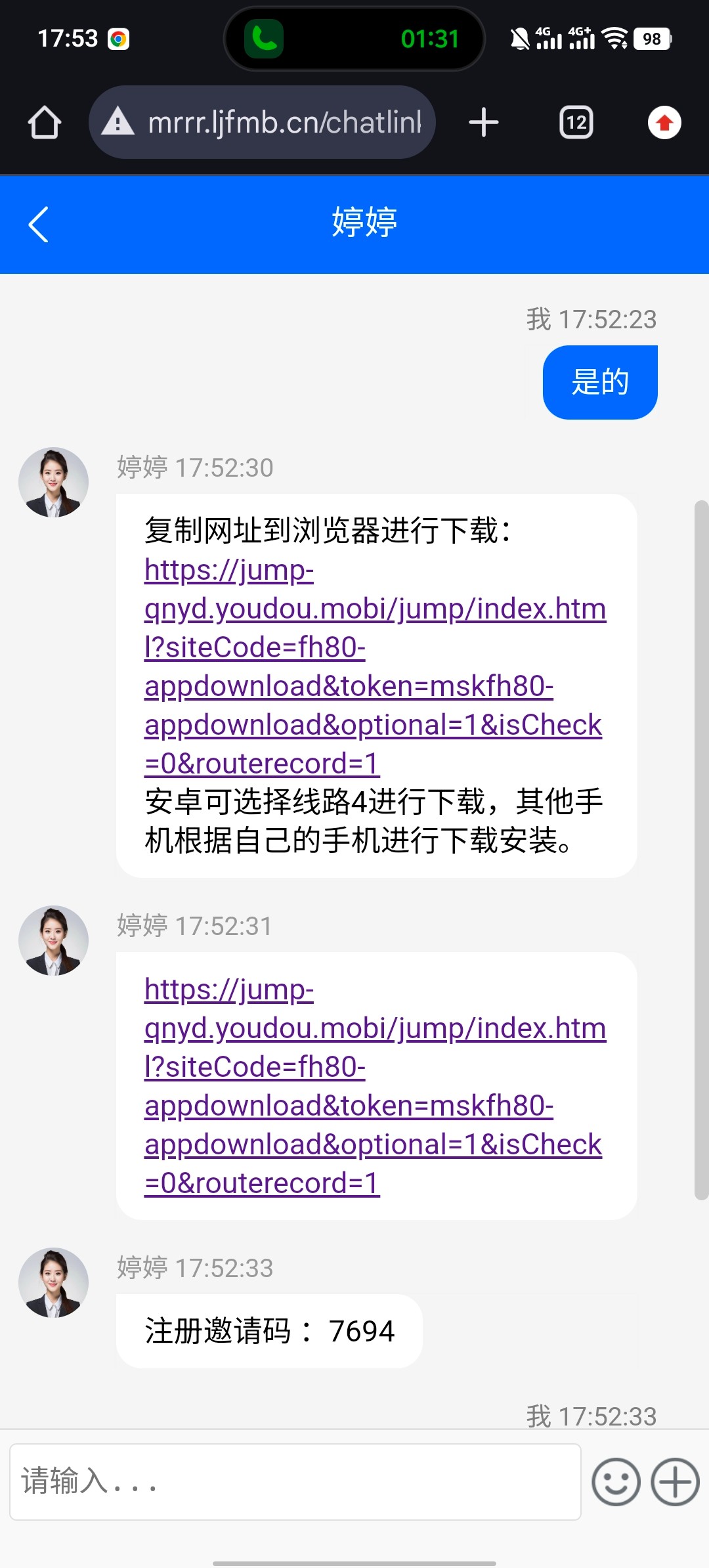Open the download link sent at 17:52:31
The height and width of the screenshot is (1568, 709).
(374, 1086)
